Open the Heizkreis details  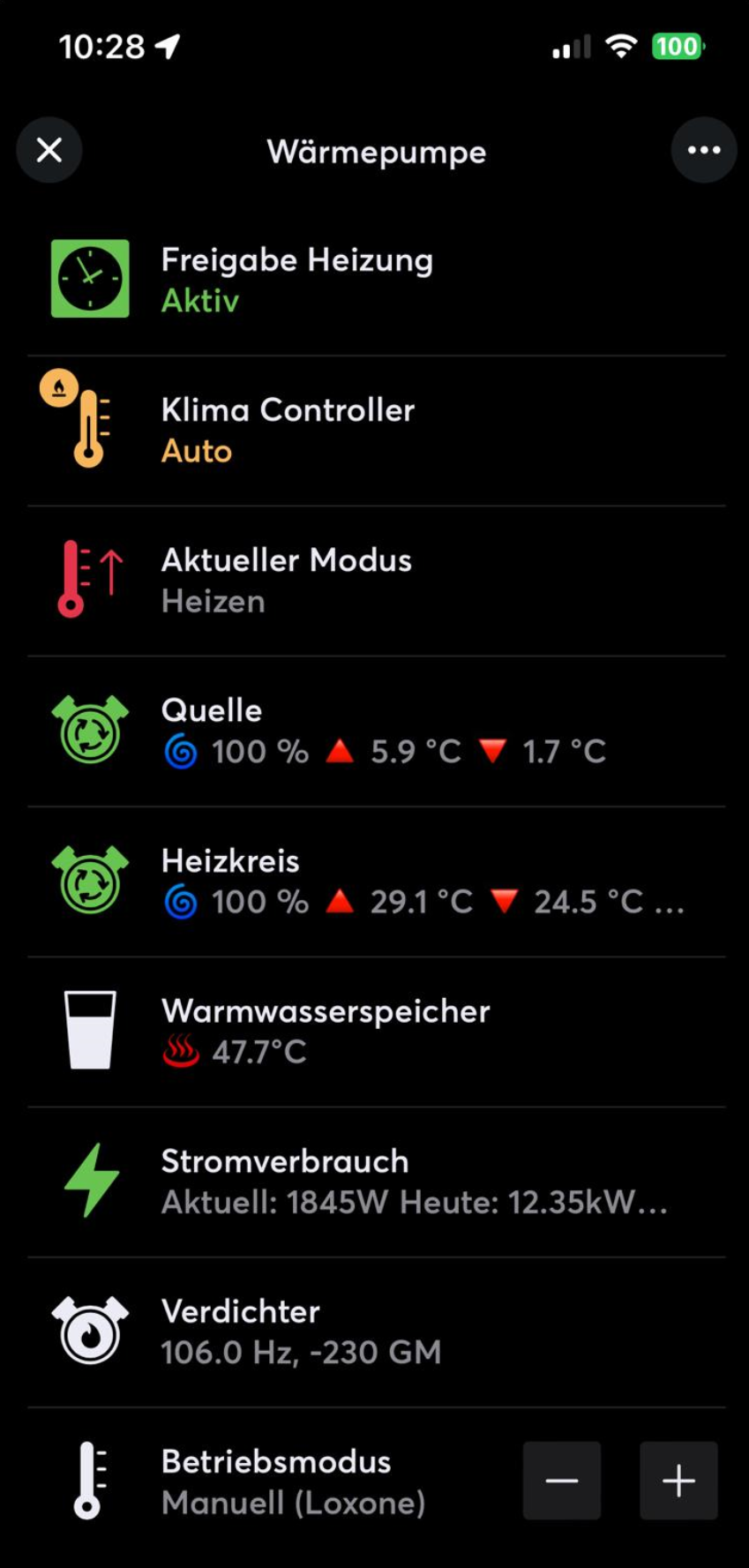[376, 882]
